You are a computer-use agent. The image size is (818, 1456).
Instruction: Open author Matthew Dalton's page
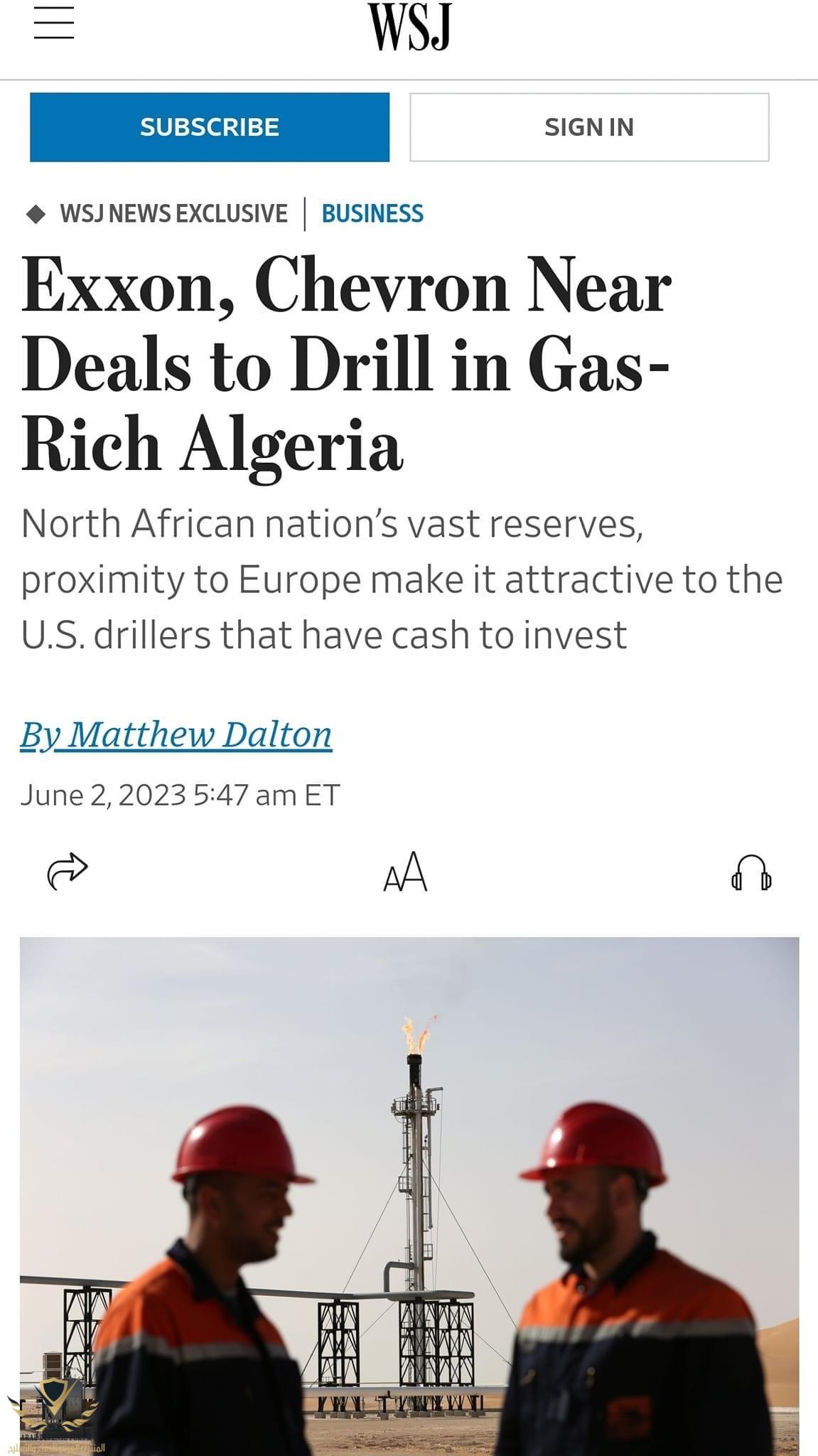pyautogui.click(x=176, y=734)
